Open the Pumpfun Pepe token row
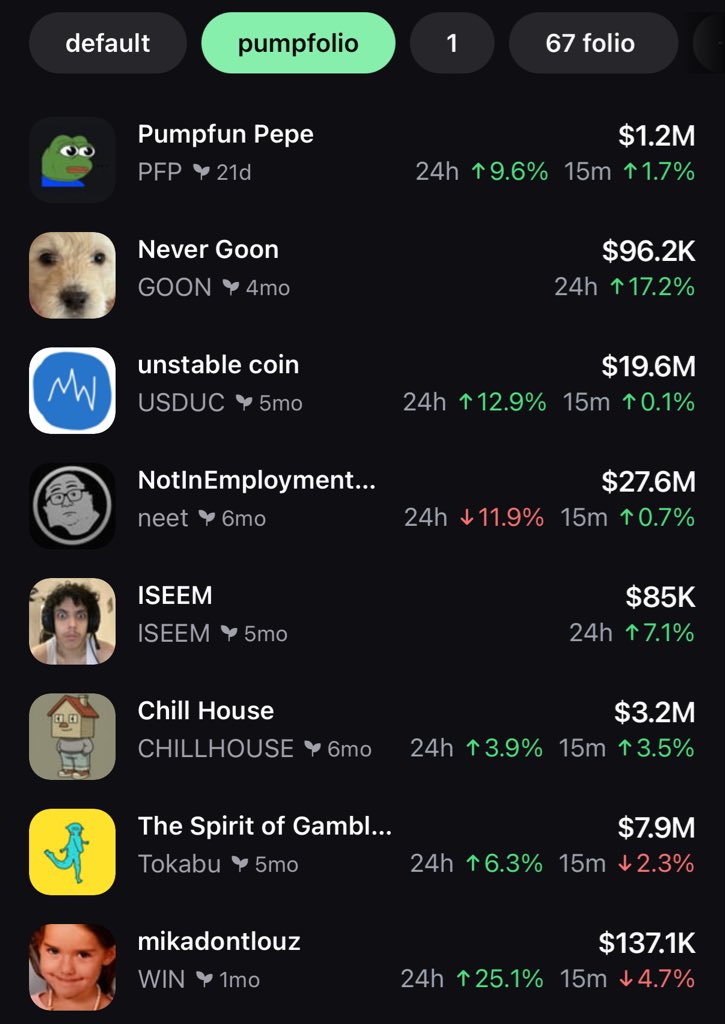This screenshot has height=1024, width=725. coord(362,153)
